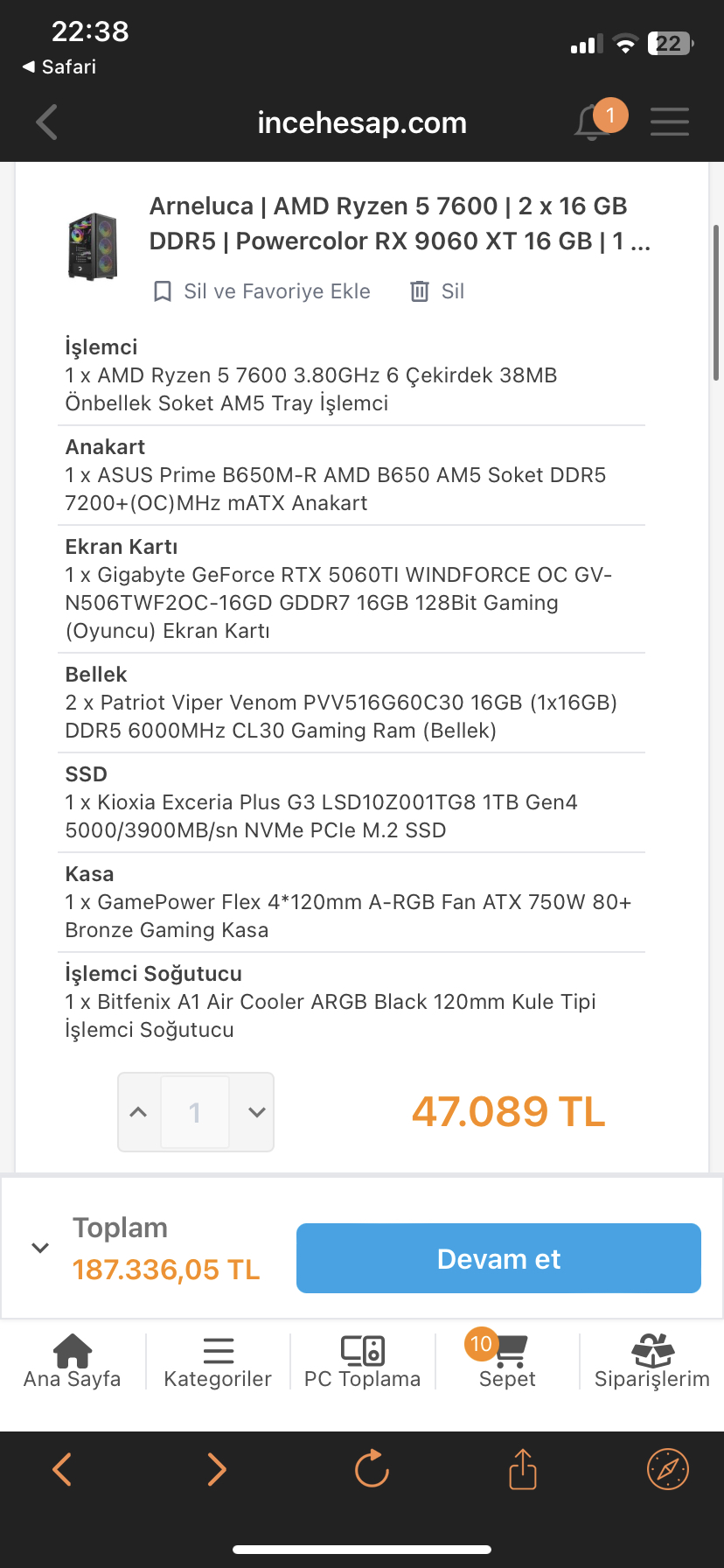Open the PC case product thumbnail
The width and height of the screenshot is (724, 1568).
point(93,246)
